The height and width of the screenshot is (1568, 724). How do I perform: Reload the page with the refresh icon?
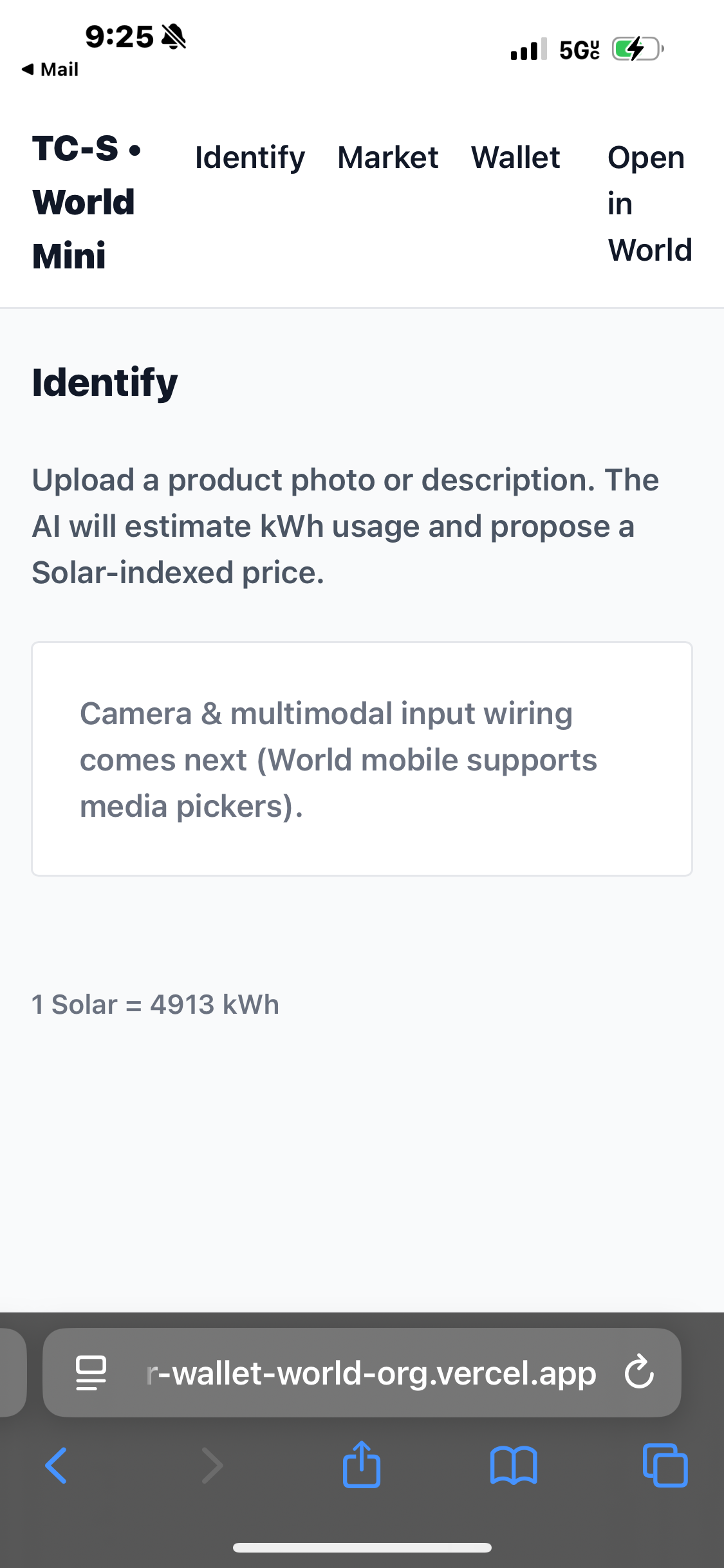pos(638,1372)
